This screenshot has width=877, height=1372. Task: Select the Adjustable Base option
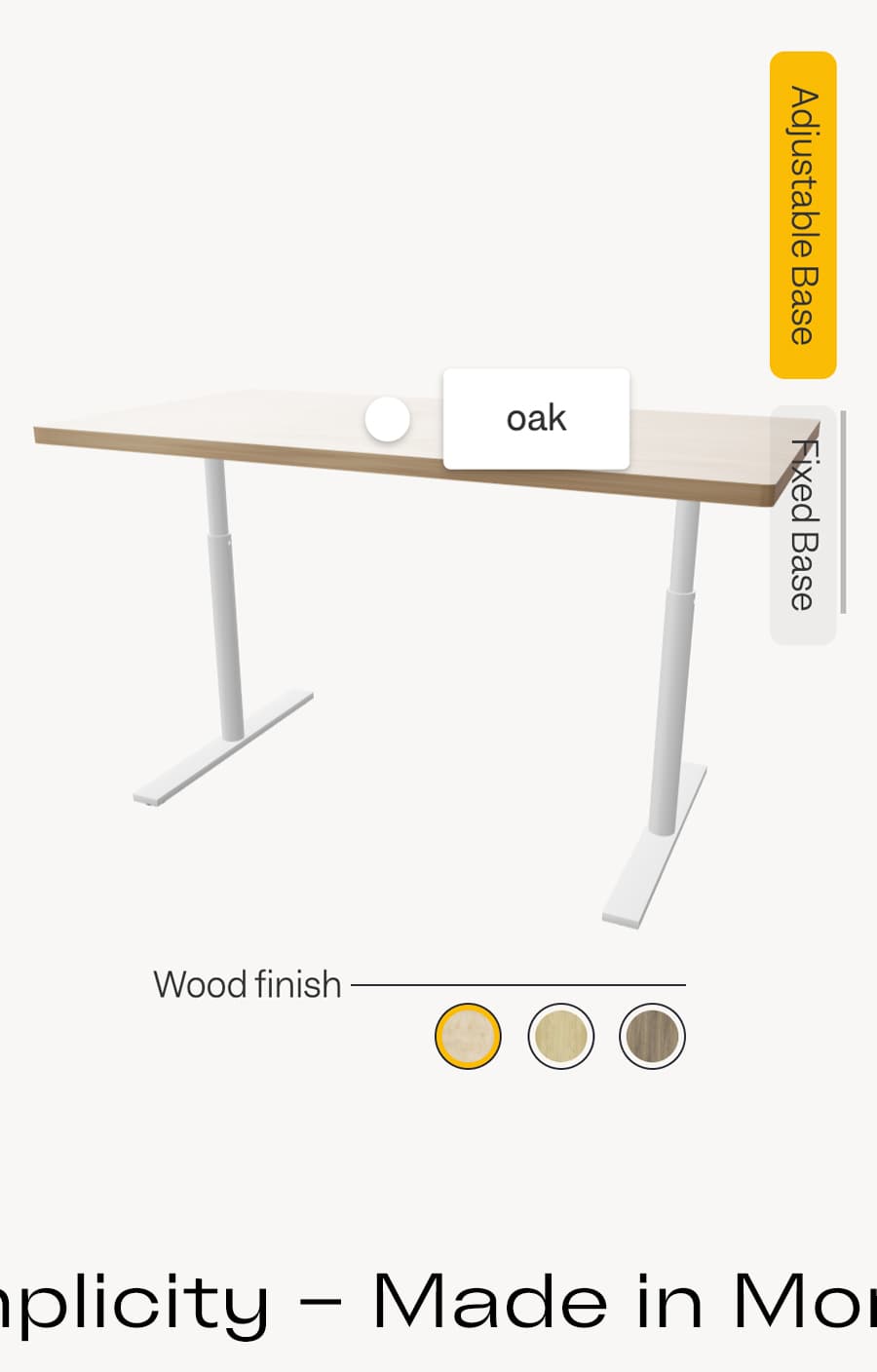click(x=803, y=215)
